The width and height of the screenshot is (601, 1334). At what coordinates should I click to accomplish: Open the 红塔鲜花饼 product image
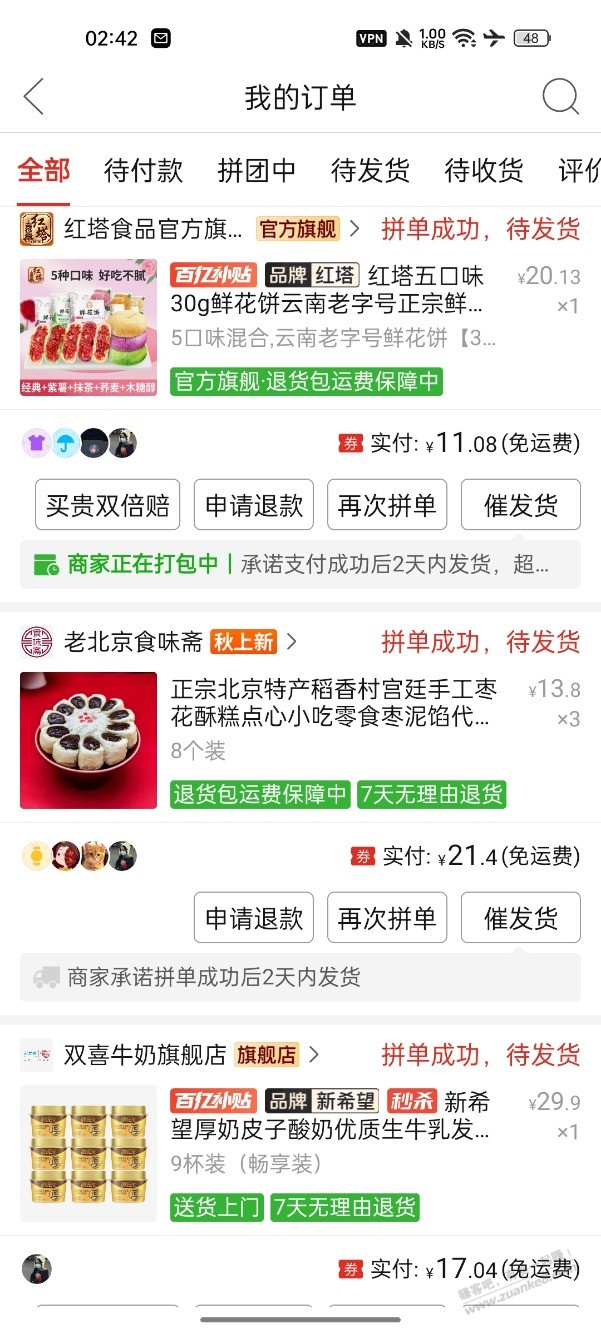[x=89, y=328]
